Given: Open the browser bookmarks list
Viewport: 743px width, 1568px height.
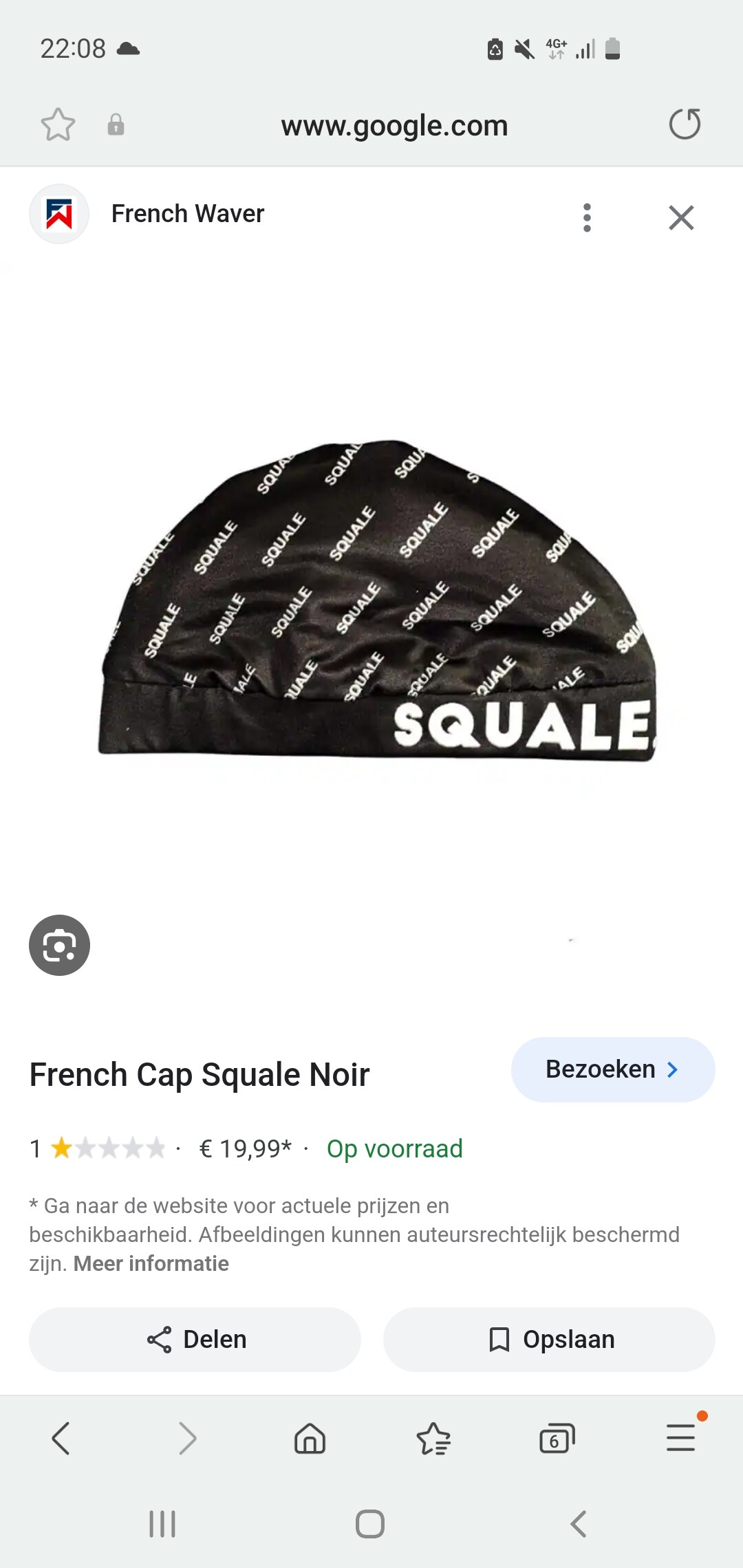Looking at the screenshot, I should point(433,1438).
